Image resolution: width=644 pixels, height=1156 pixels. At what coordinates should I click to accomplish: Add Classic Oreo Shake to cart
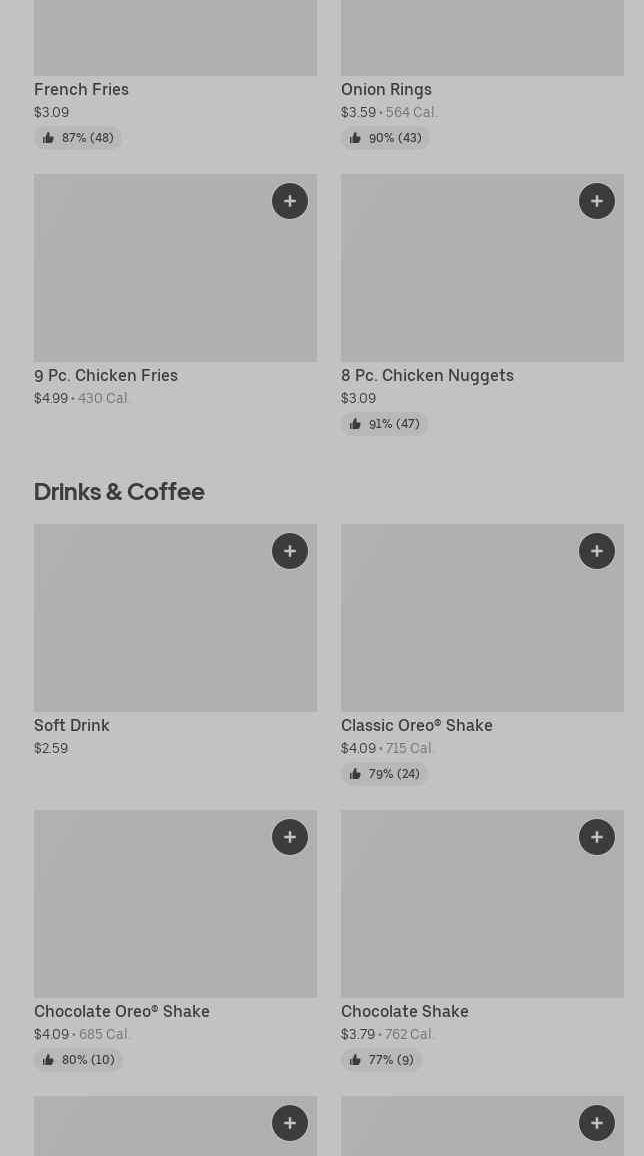coord(597,551)
